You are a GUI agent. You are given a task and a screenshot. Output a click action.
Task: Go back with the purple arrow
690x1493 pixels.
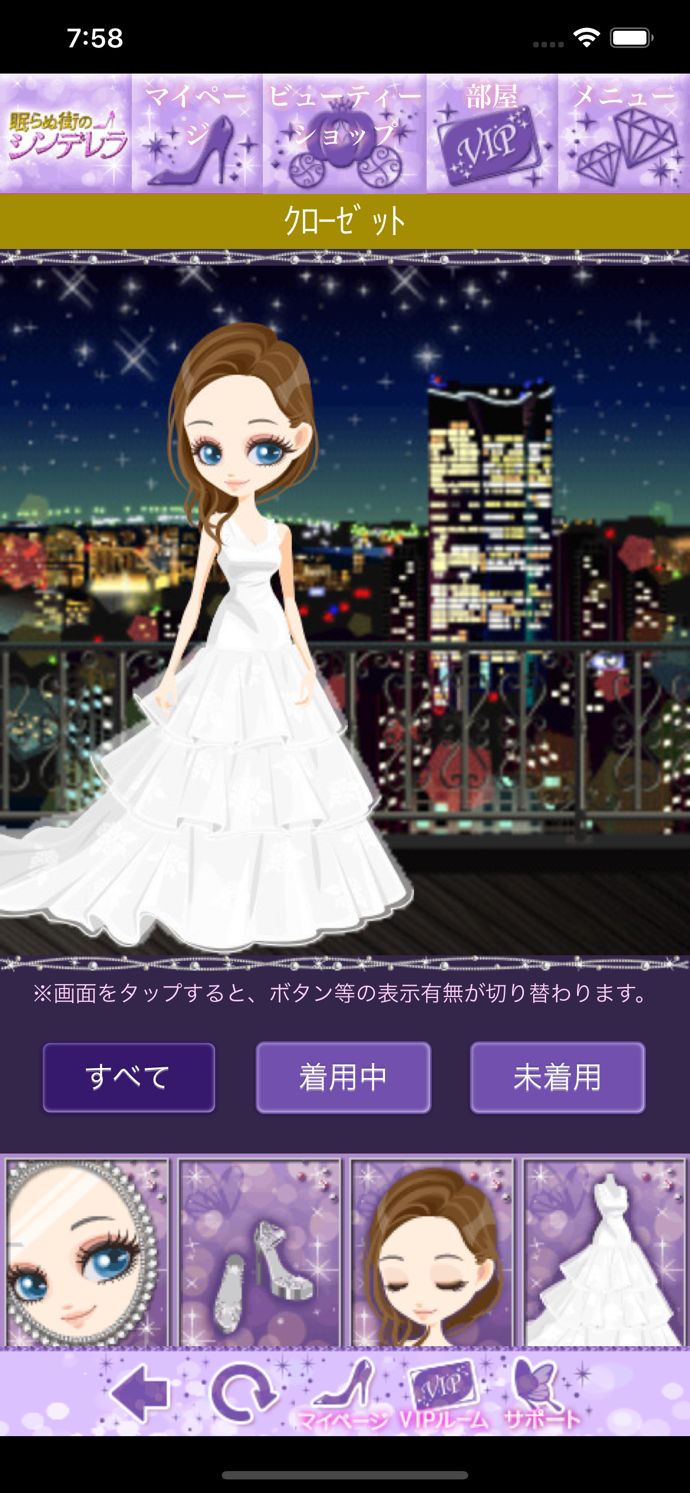pyautogui.click(x=140, y=1392)
